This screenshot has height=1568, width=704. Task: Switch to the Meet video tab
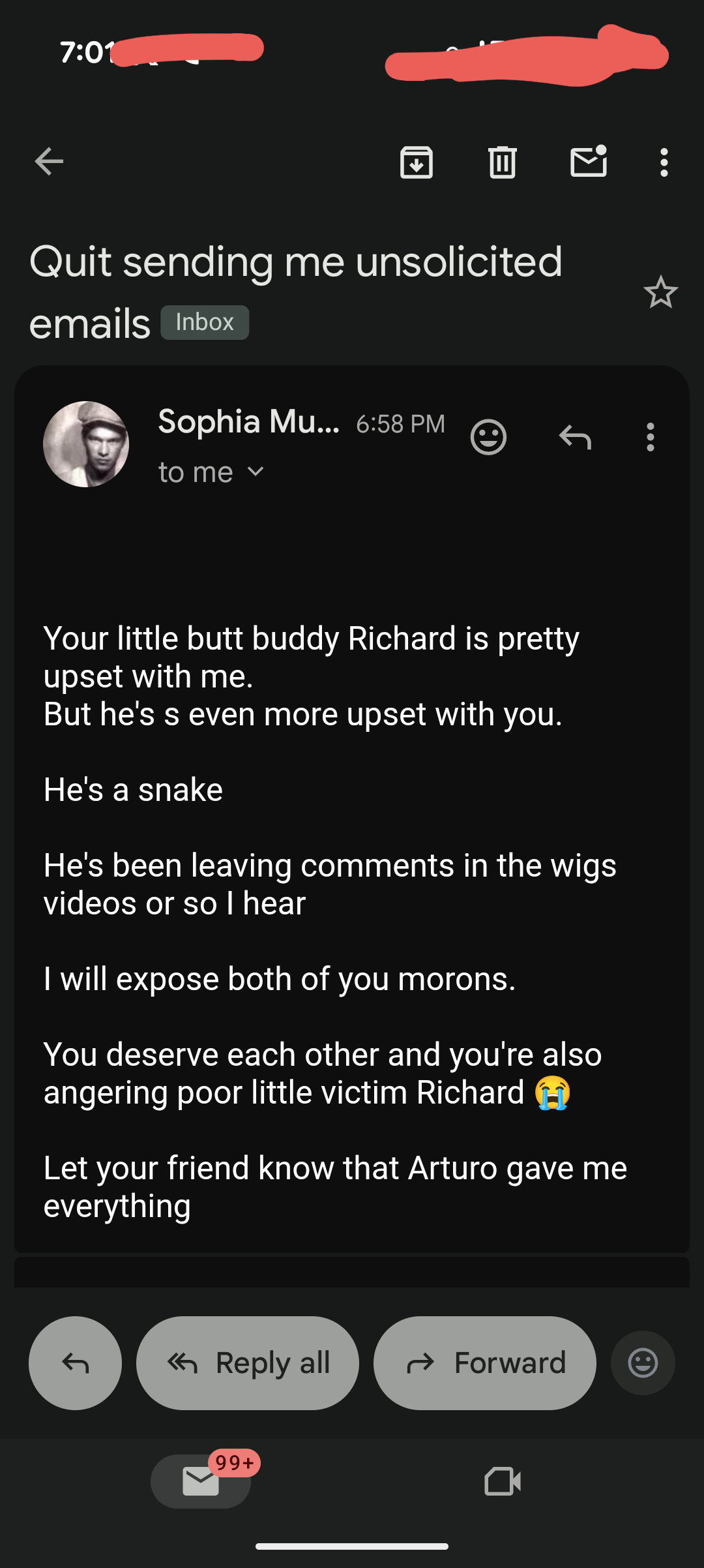[503, 1481]
